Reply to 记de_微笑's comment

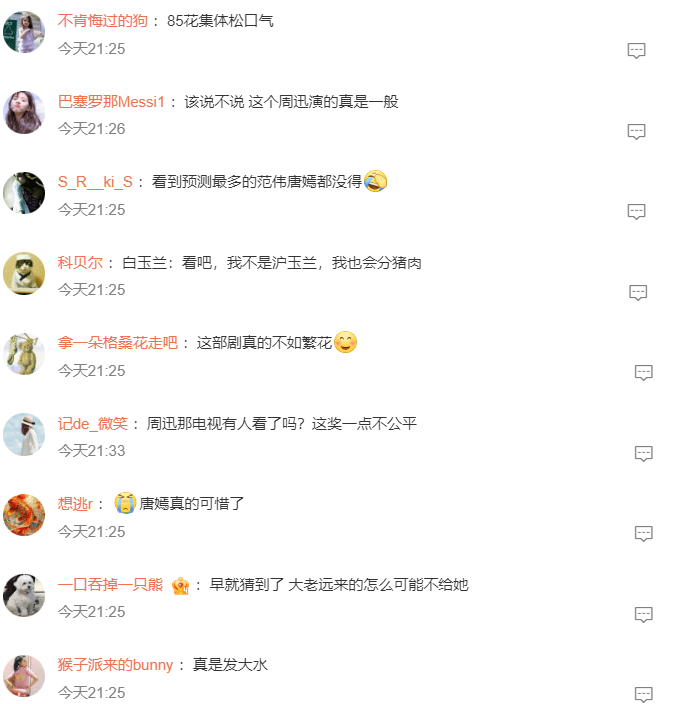(644, 454)
